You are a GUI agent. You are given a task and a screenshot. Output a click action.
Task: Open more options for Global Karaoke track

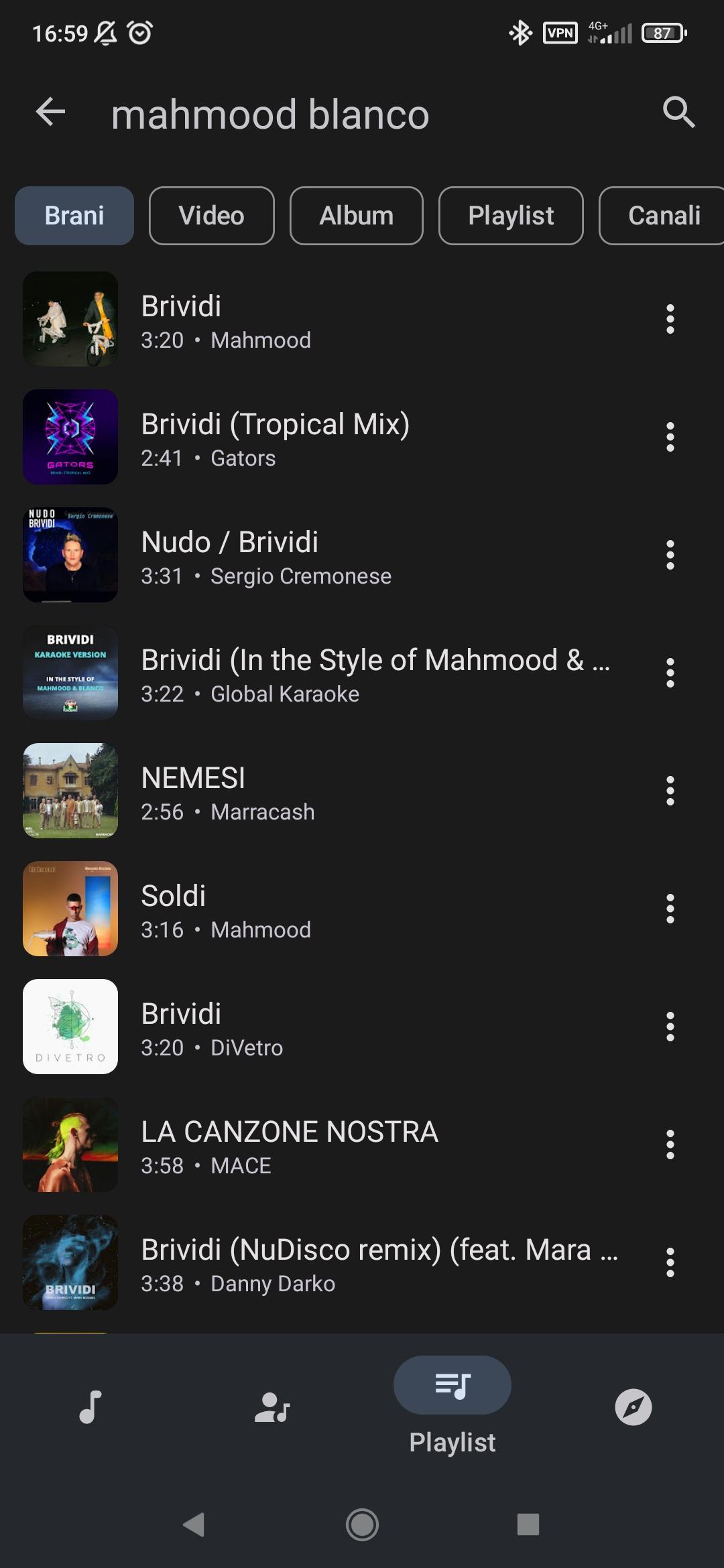[670, 673]
